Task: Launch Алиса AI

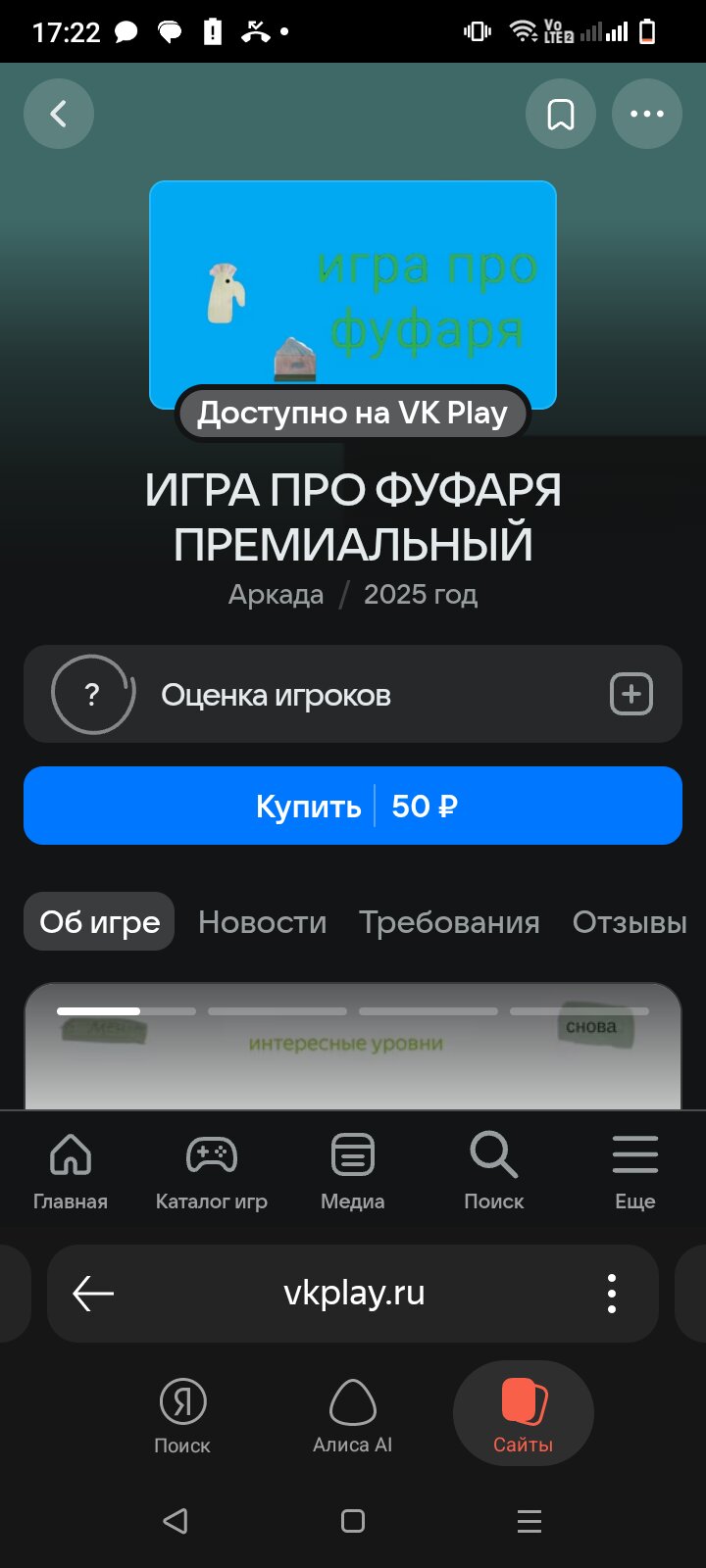Action: coord(353,1415)
